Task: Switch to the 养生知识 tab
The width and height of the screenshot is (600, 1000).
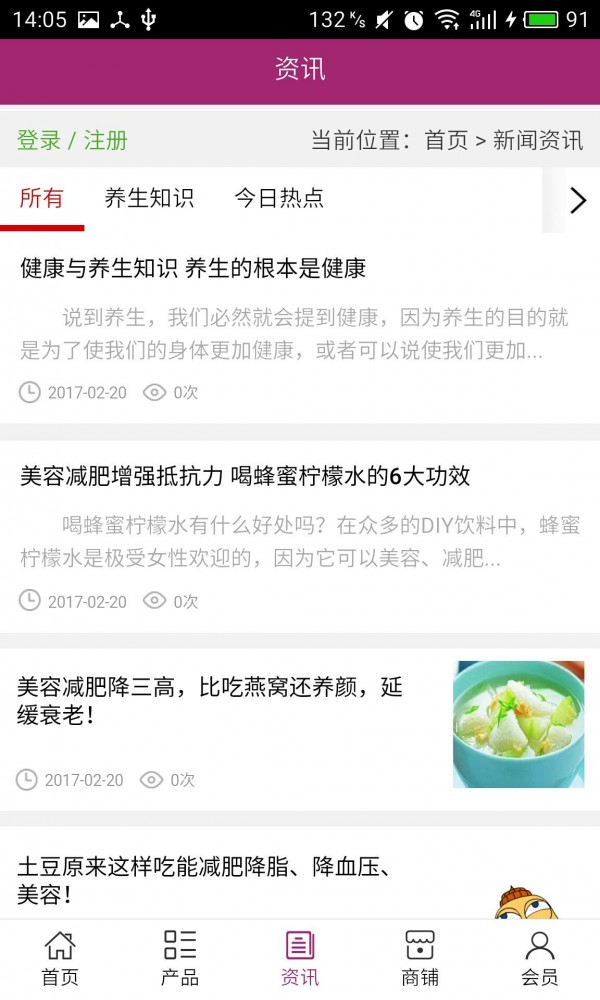Action: click(x=149, y=198)
